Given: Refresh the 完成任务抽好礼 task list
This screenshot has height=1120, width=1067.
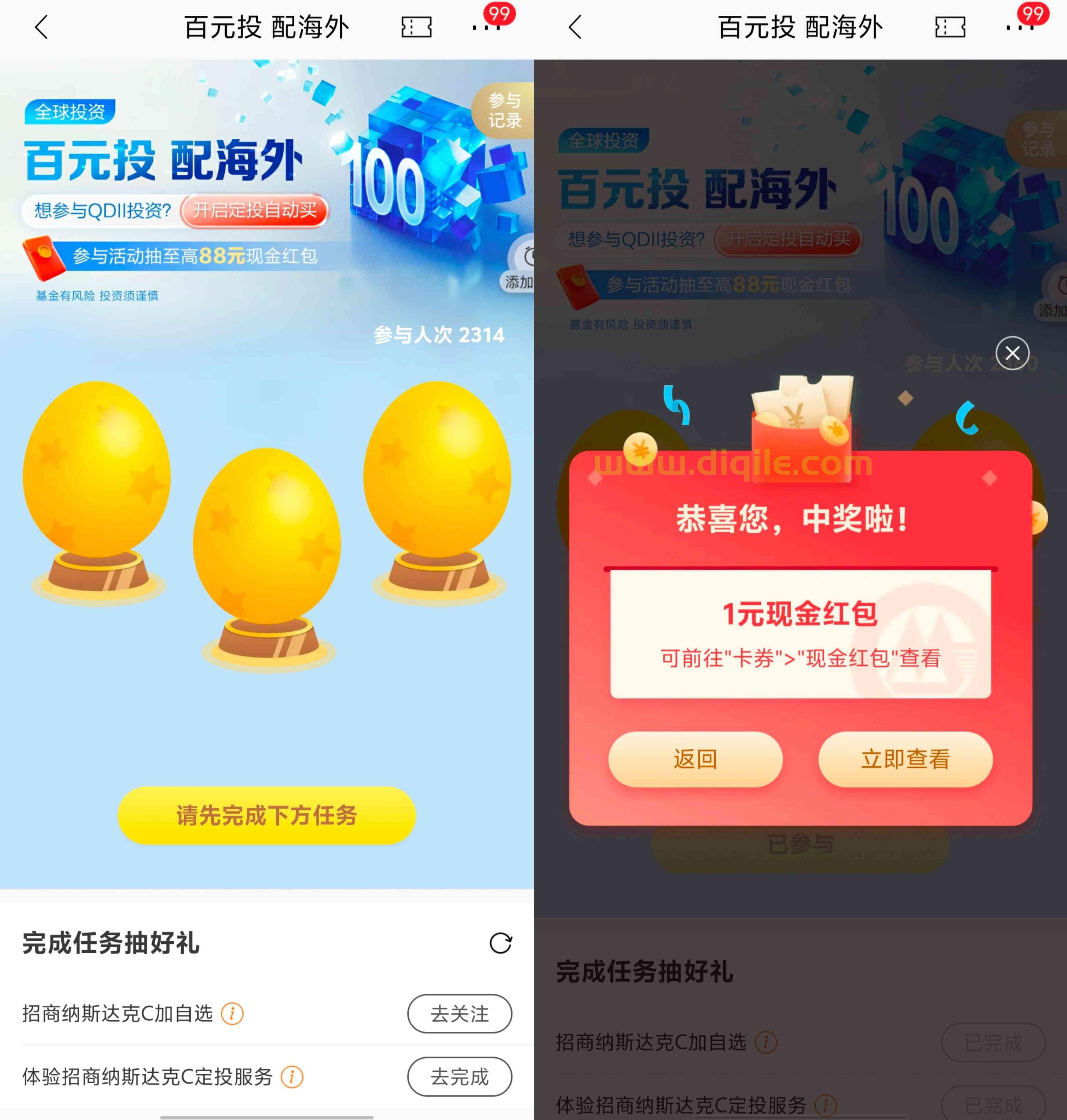Looking at the screenshot, I should coord(500,943).
